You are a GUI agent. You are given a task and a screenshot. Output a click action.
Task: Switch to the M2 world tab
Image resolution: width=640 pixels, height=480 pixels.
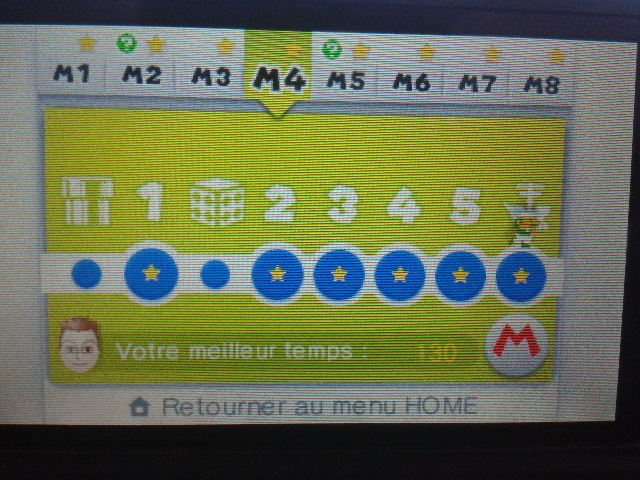click(x=141, y=76)
